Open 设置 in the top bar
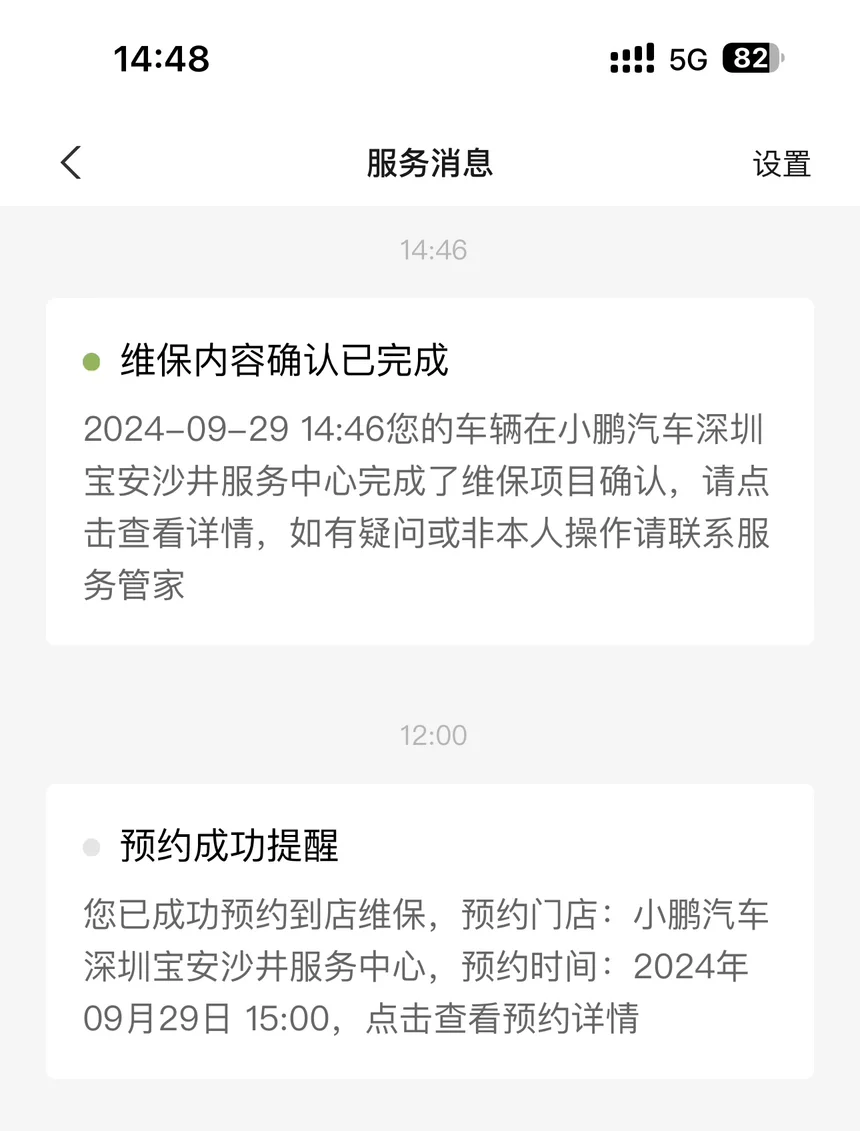Screen dimensions: 860x1131 (781, 164)
